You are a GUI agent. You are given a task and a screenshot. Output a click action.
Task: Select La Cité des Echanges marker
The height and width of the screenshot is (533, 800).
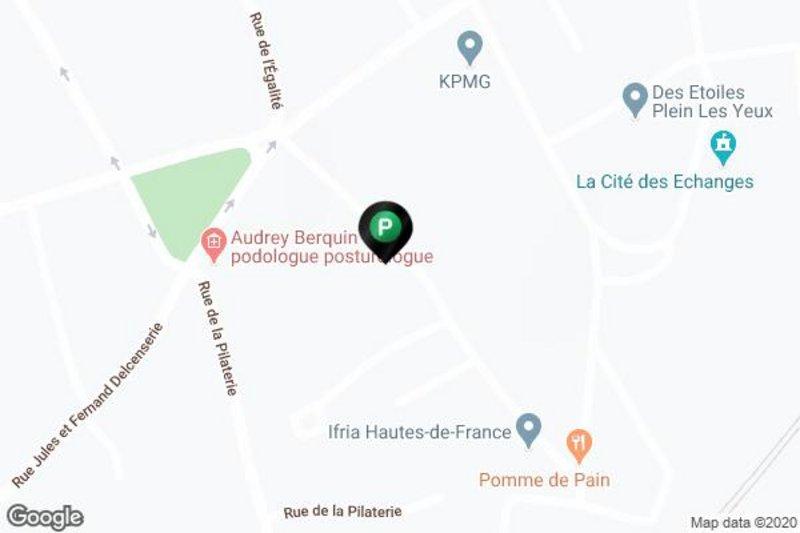tap(721, 148)
